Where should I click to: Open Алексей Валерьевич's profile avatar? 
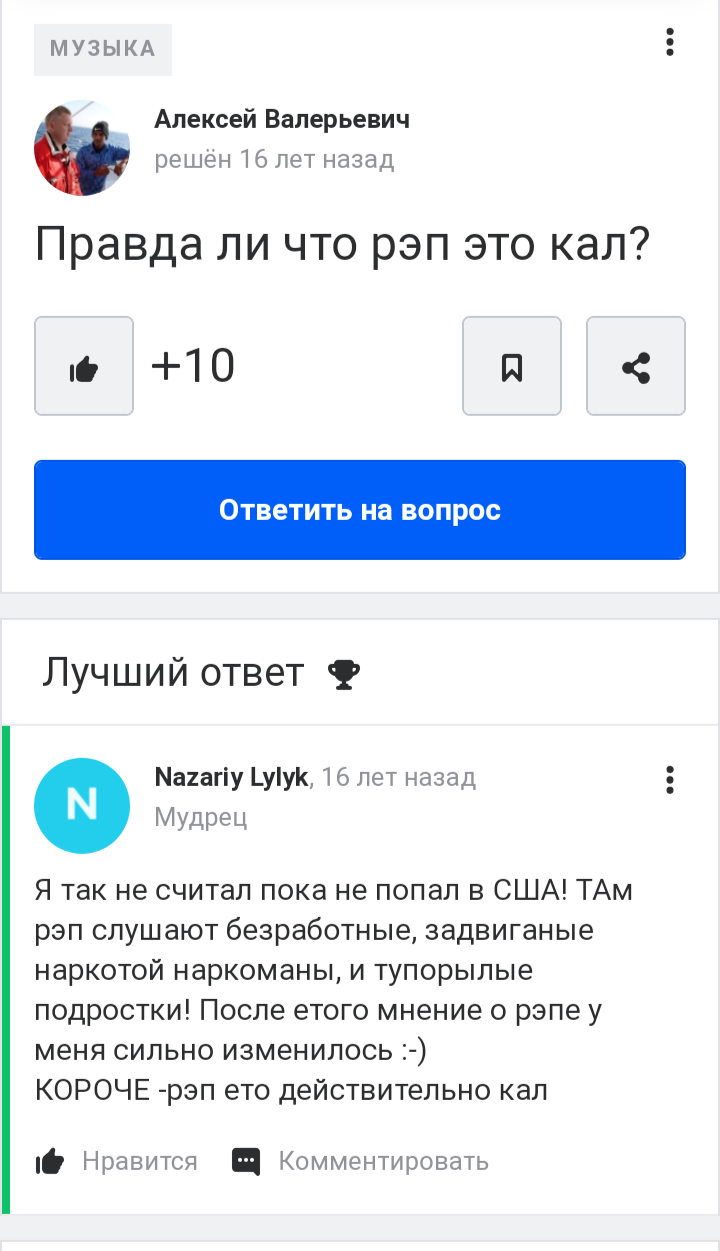83,147
